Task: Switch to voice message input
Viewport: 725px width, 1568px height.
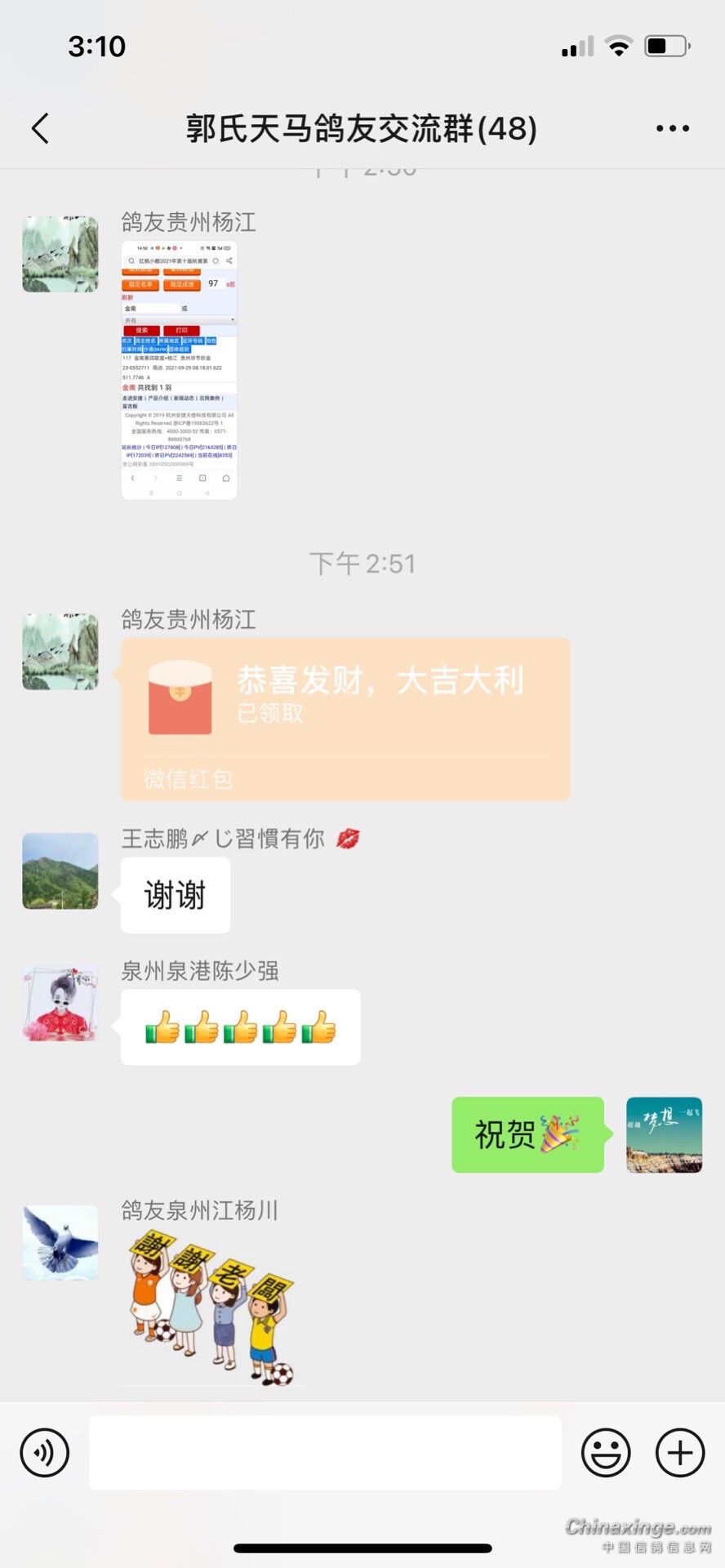Action: 44,1453
